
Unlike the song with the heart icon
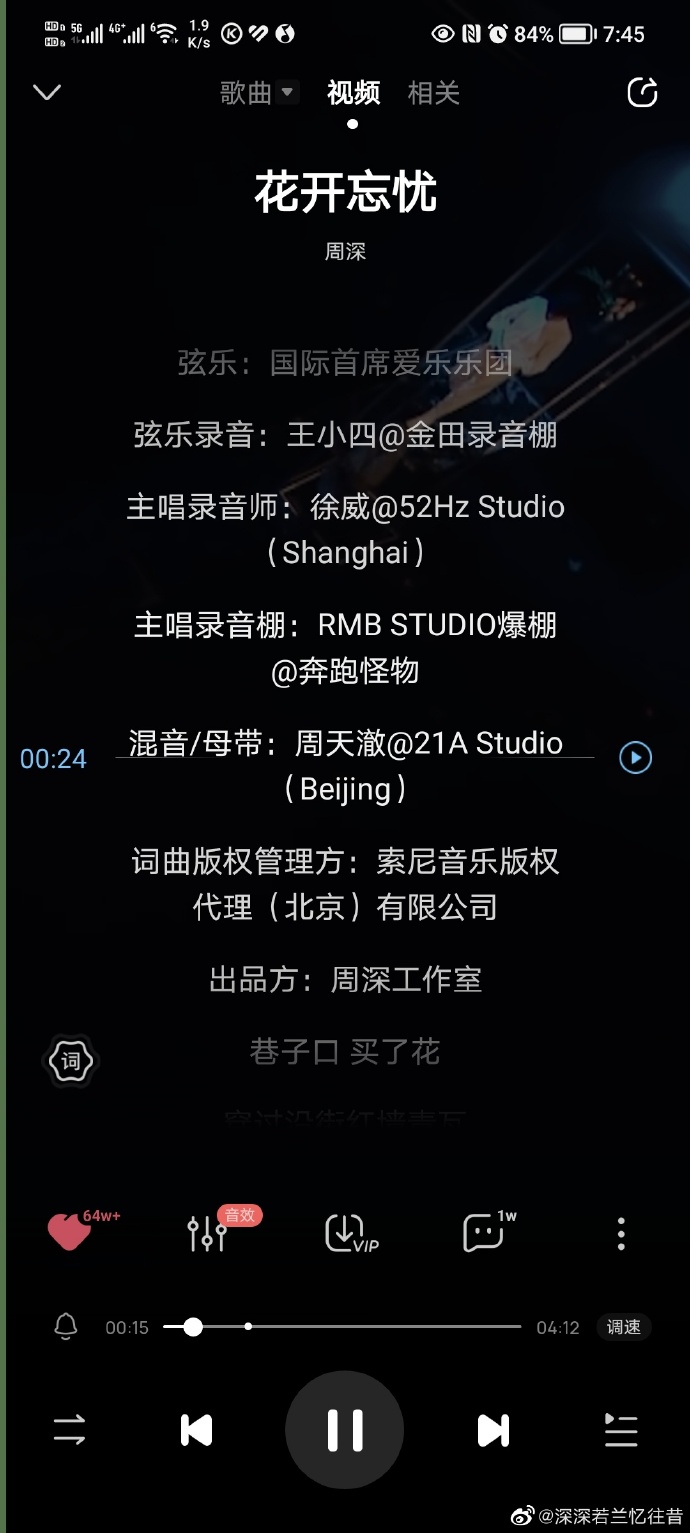coord(69,1233)
